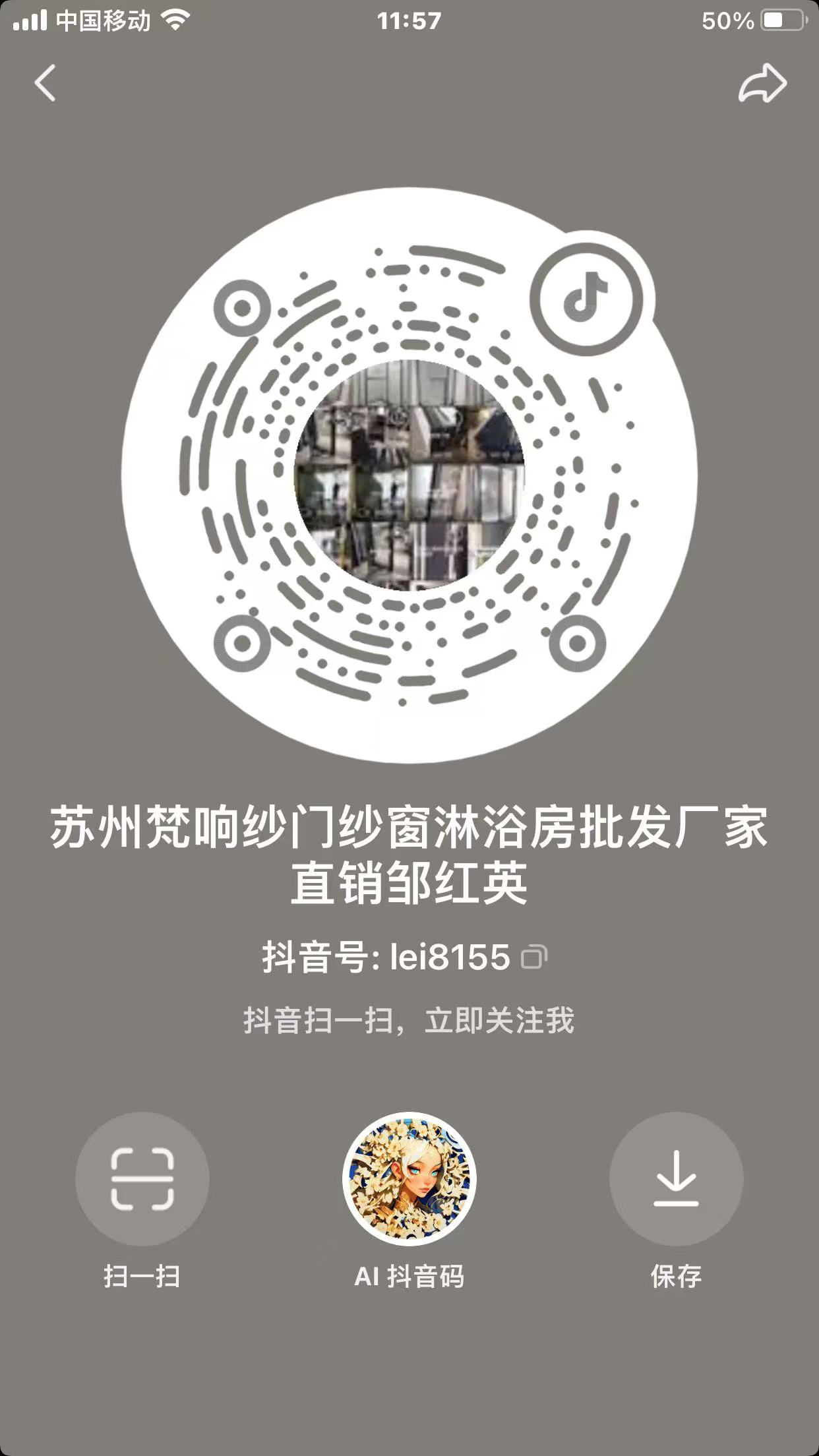Open the 扫一扫 scanner
This screenshot has width=819, height=1456.
142,1178
